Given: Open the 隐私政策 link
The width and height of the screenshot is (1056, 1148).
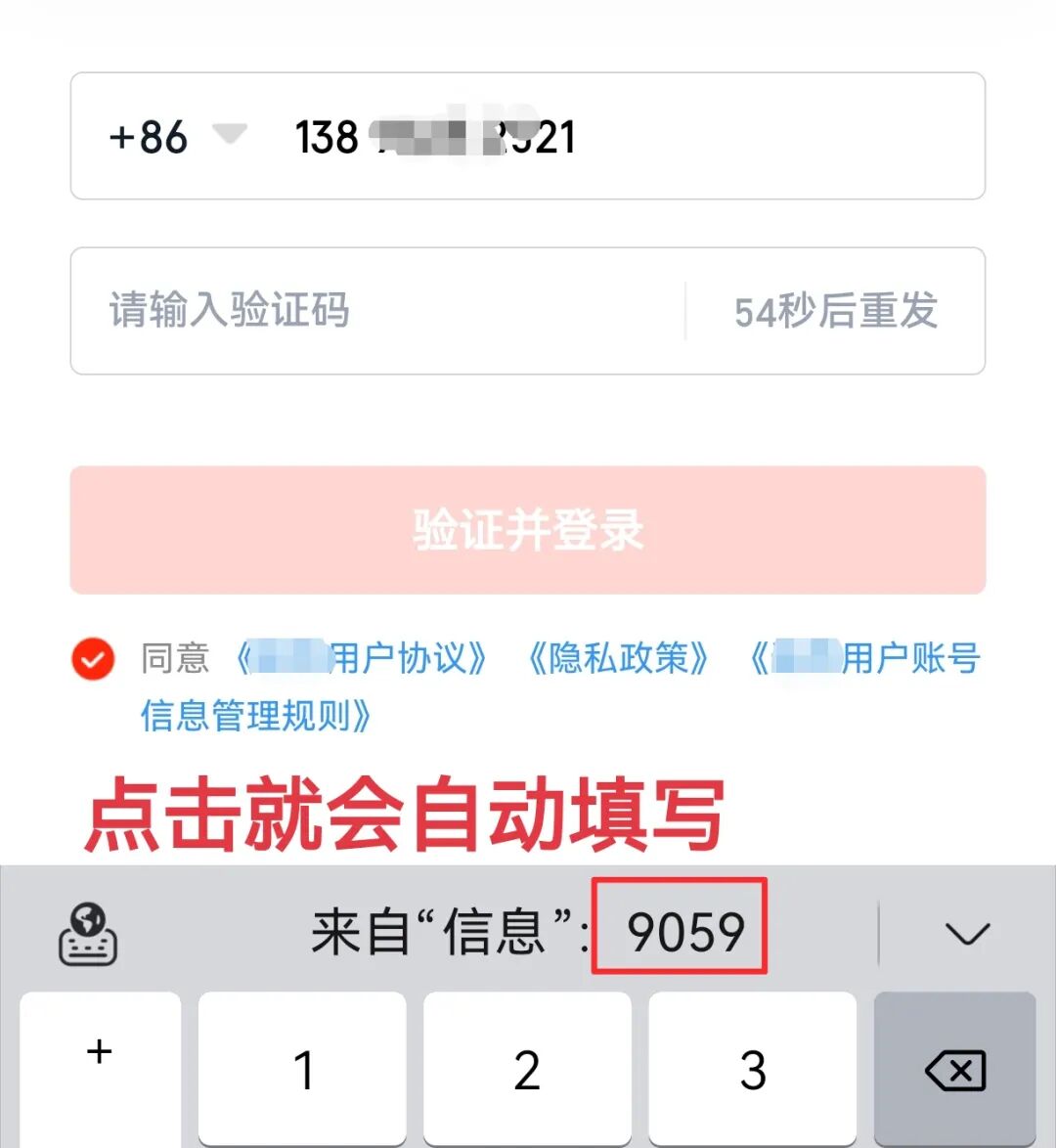Looking at the screenshot, I should pyautogui.click(x=618, y=659).
